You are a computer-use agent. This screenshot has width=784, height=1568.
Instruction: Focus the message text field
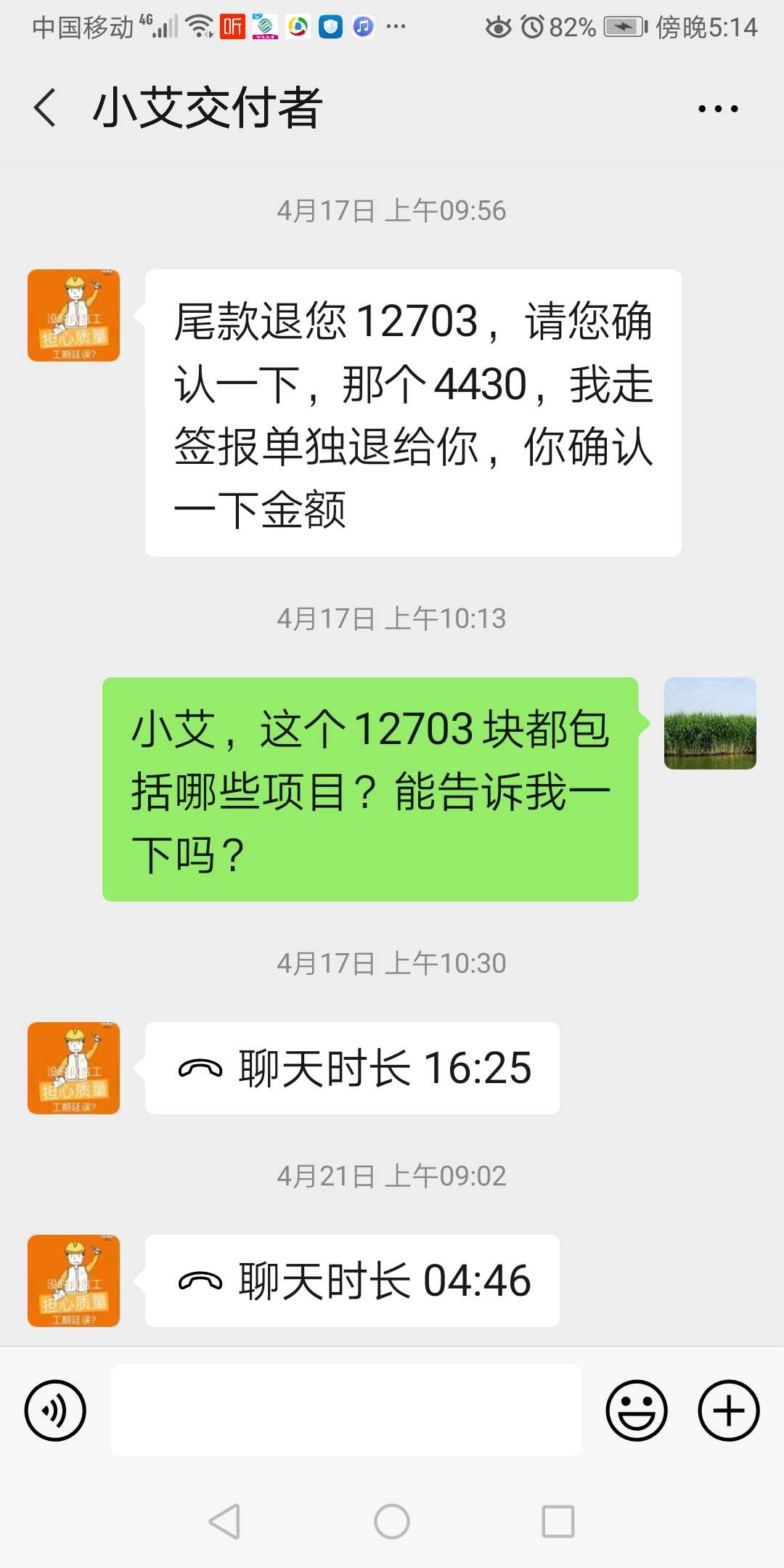click(346, 1410)
